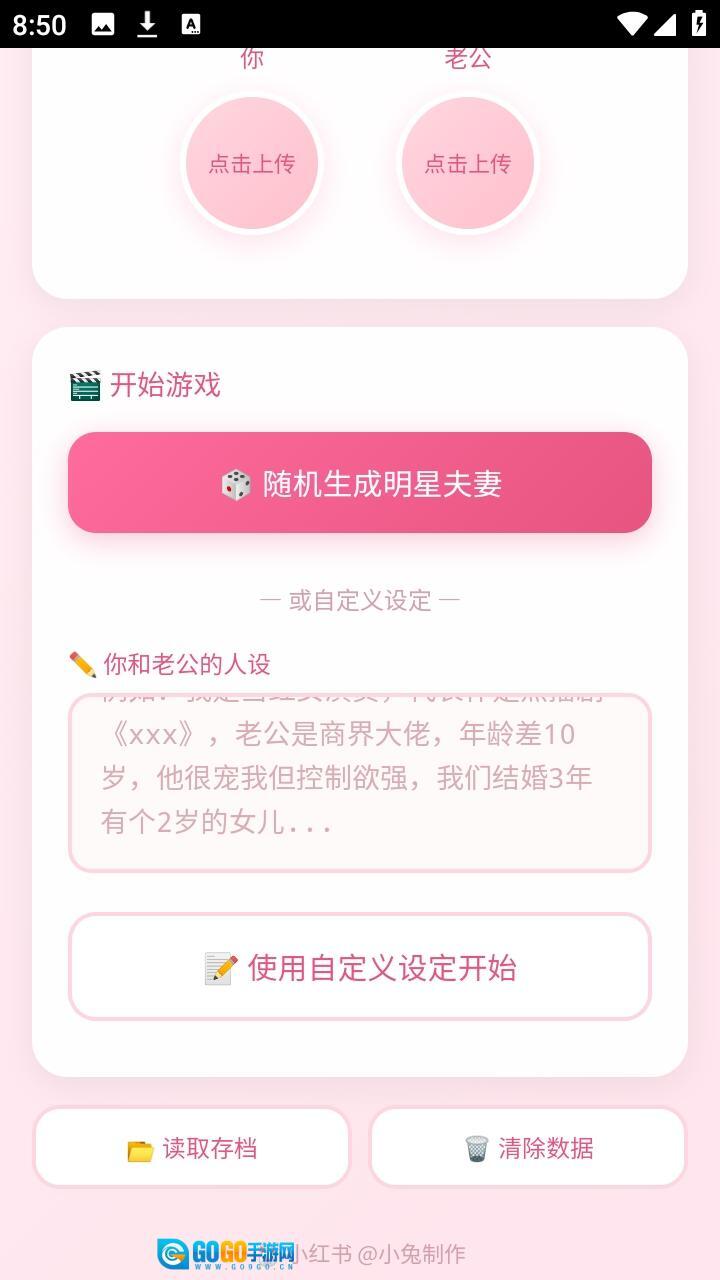Screen dimensions: 720x1280
Task: Focus the 你和老公的人设 text field
Action: pos(360,782)
